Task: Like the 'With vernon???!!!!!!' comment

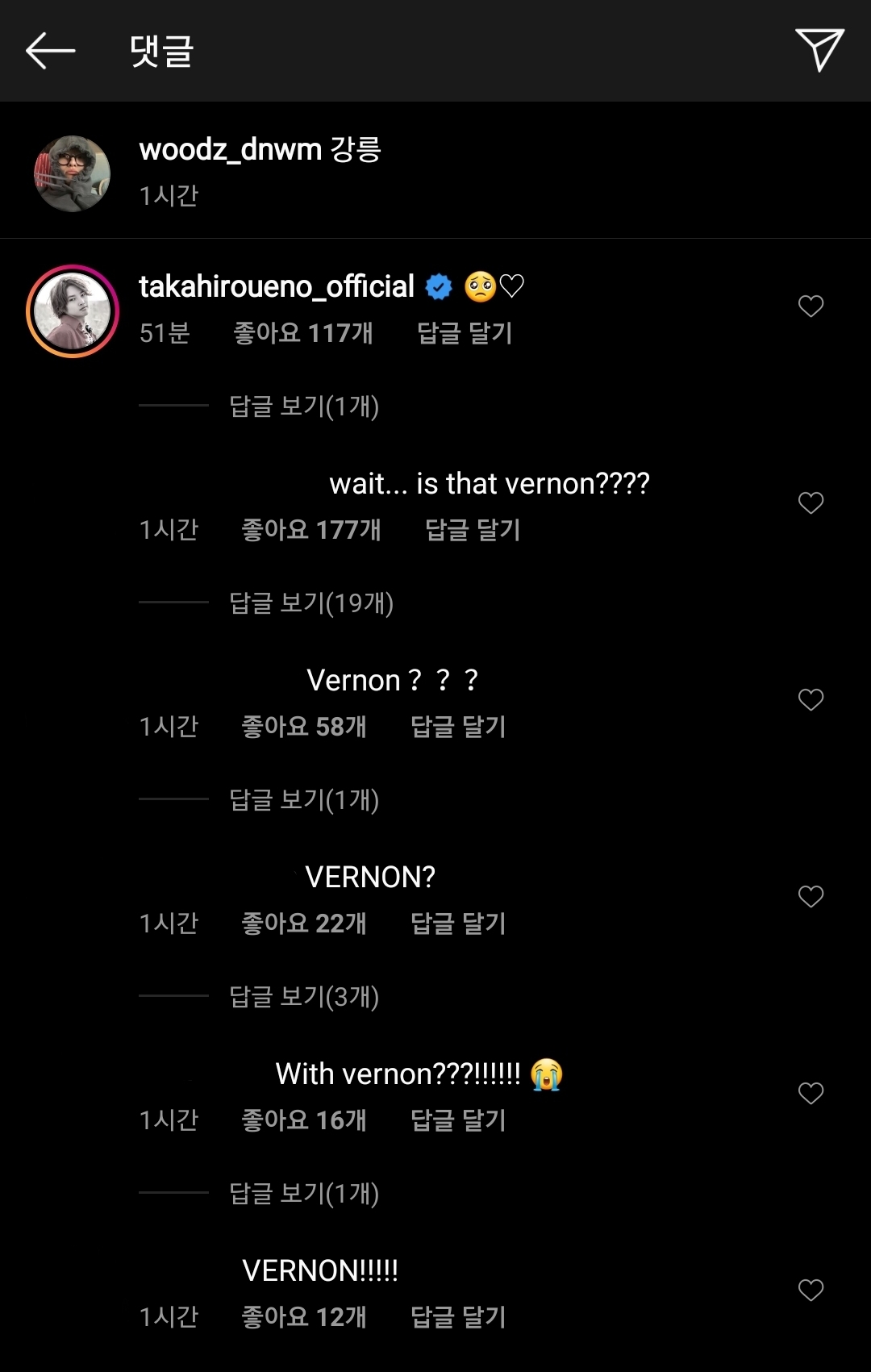Action: point(810,1093)
